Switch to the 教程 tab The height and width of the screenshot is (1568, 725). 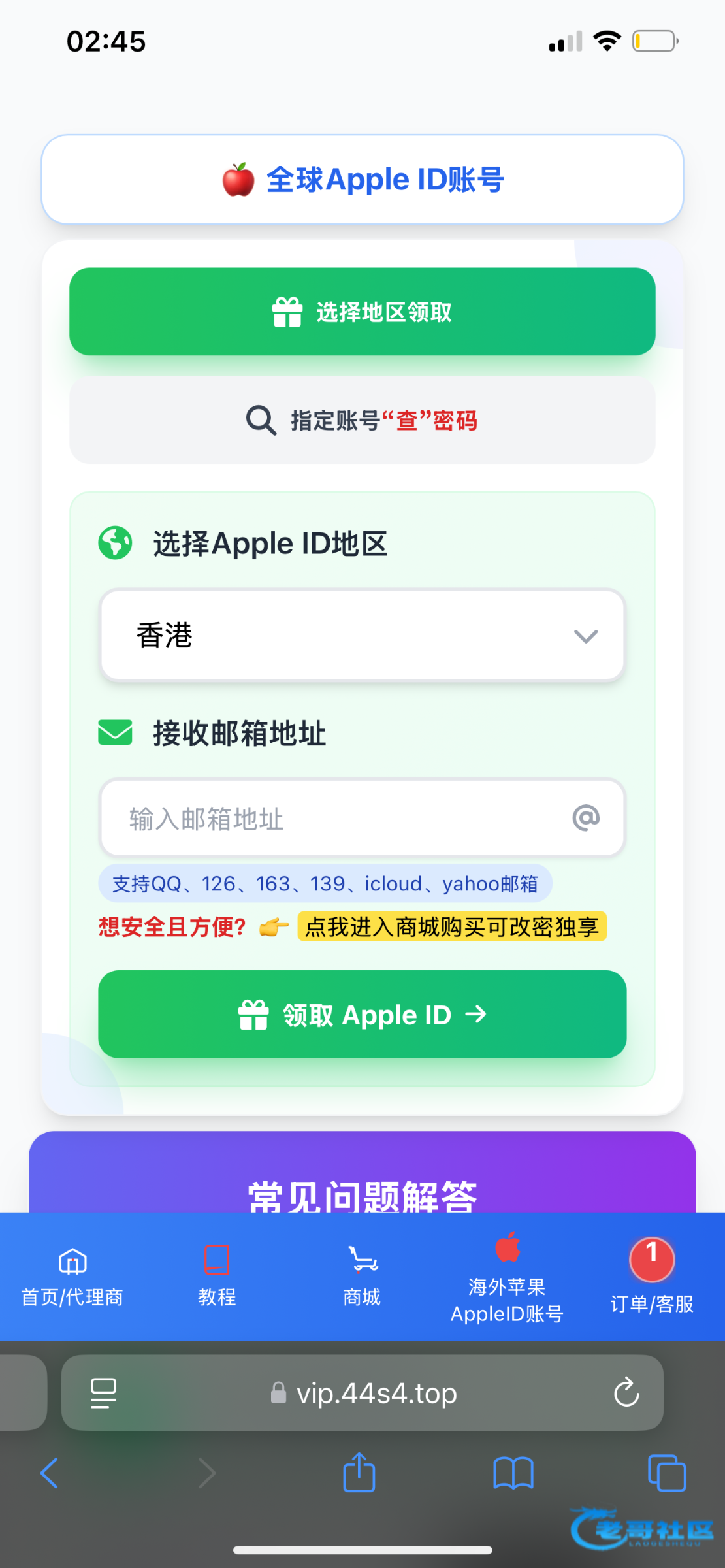point(217,1277)
